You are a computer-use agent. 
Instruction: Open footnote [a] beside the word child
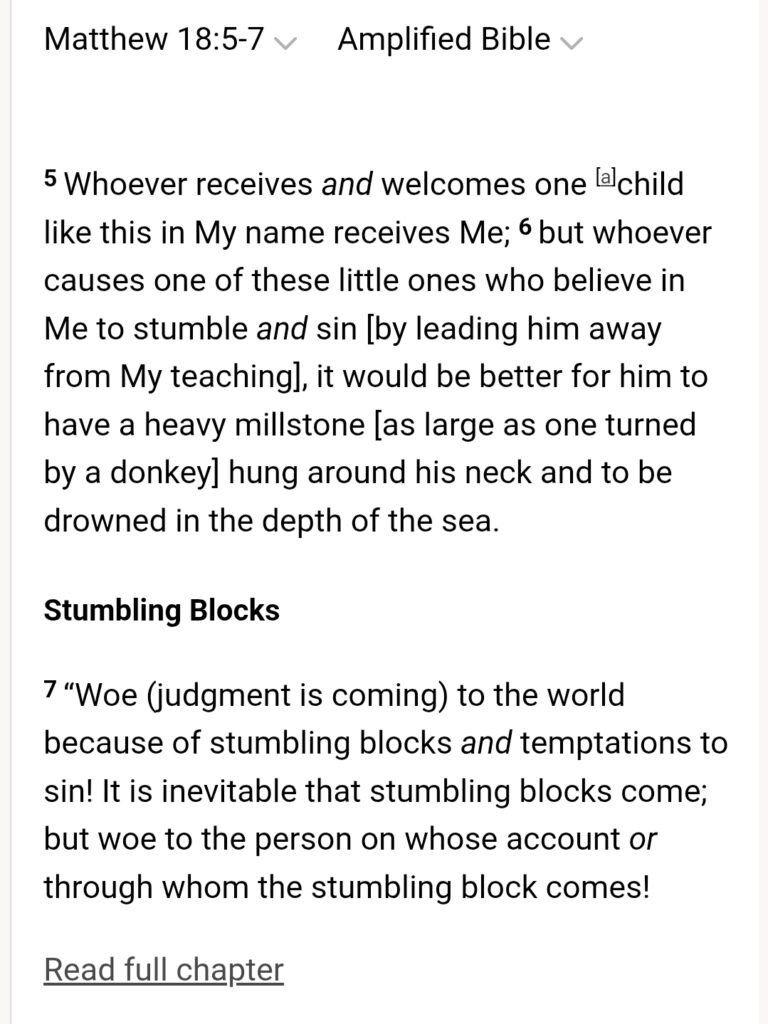coord(605,180)
